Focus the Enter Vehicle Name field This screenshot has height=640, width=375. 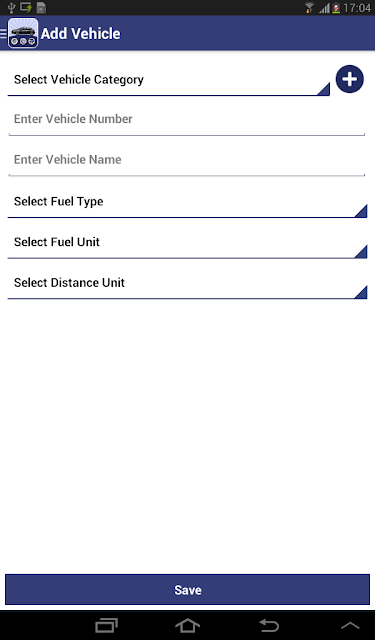click(x=186, y=160)
